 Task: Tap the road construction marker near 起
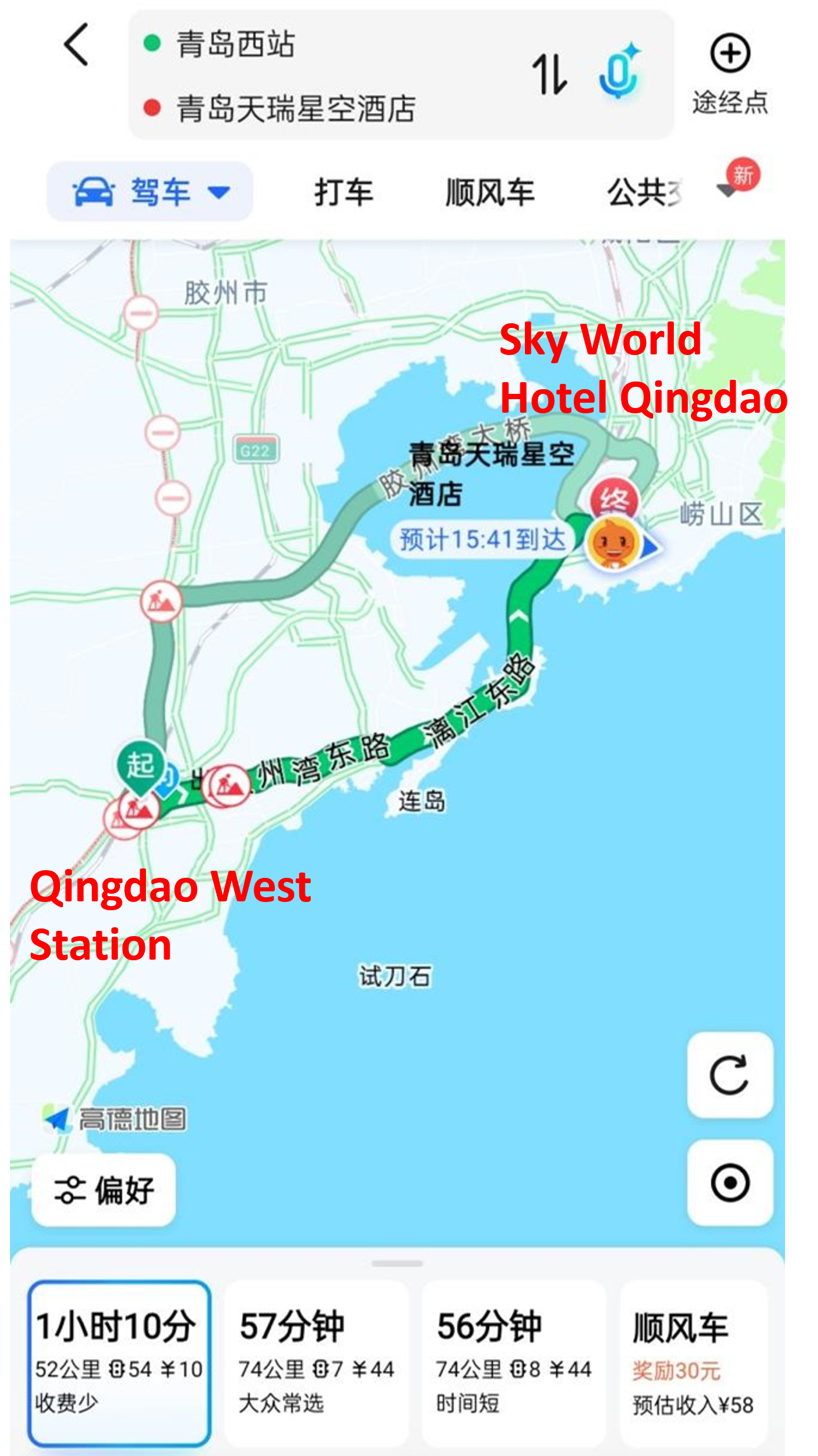139,811
